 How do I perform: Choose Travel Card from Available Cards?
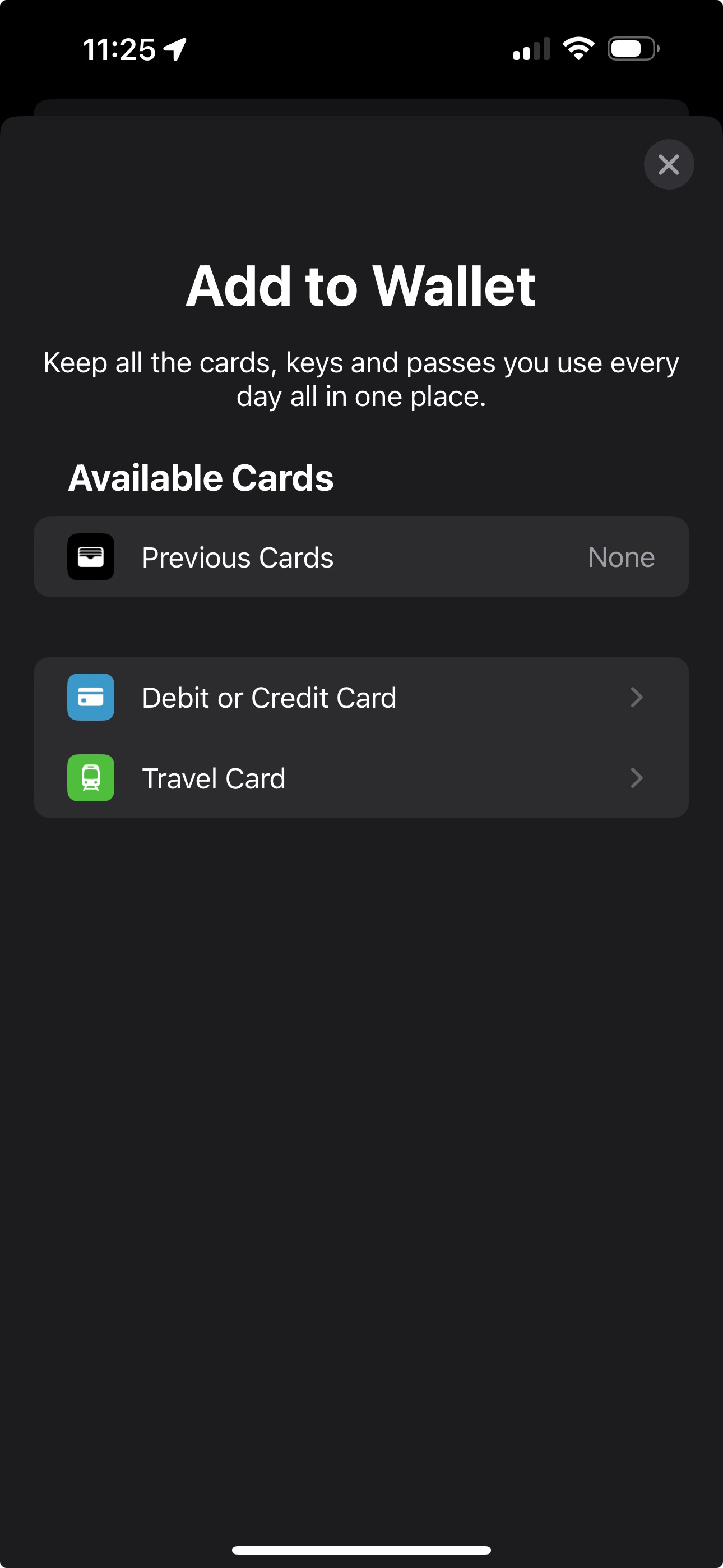tap(214, 778)
